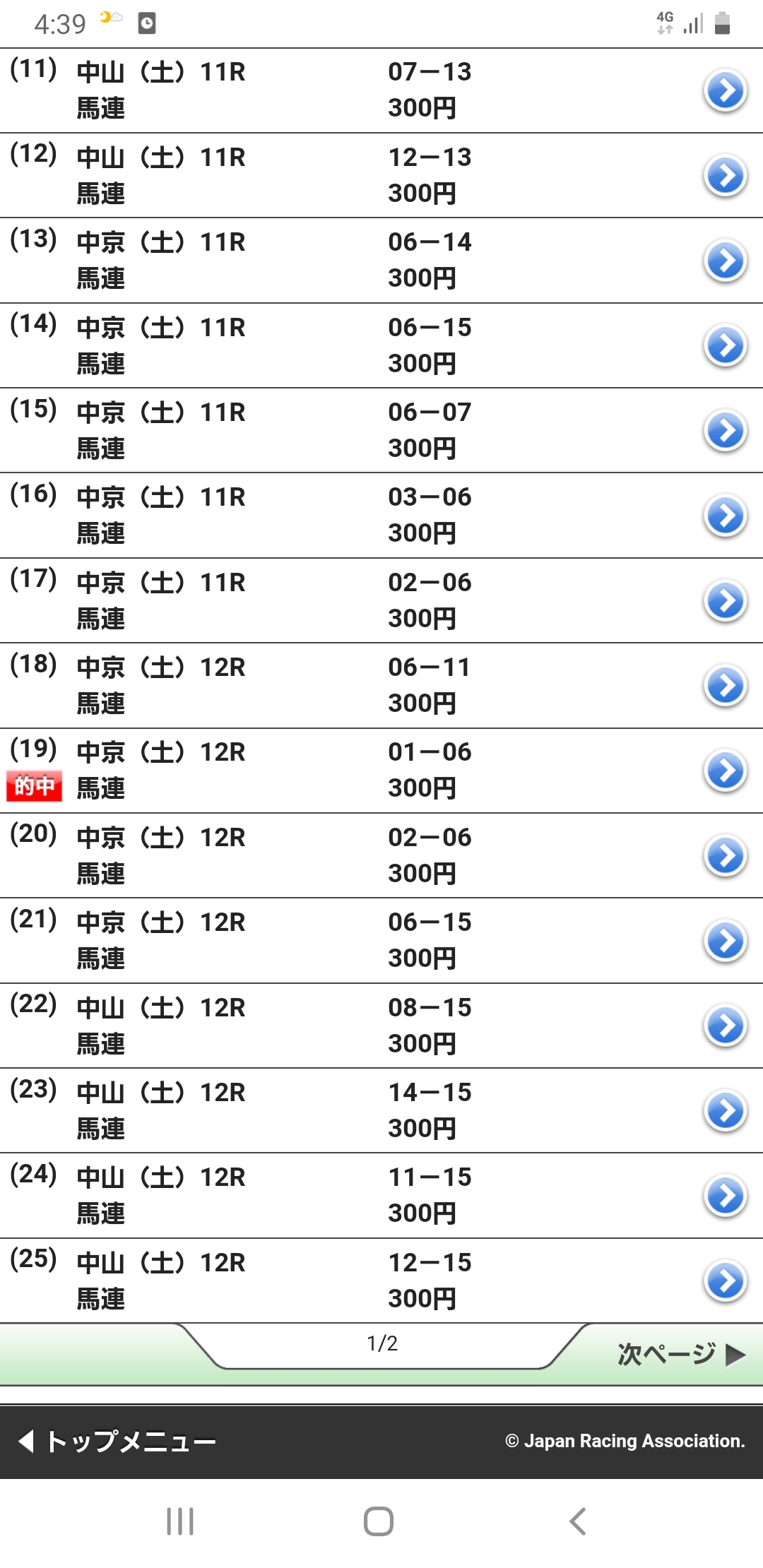This screenshot has width=763, height=1568.
Task: Tap the system back button
Action: [578, 1521]
